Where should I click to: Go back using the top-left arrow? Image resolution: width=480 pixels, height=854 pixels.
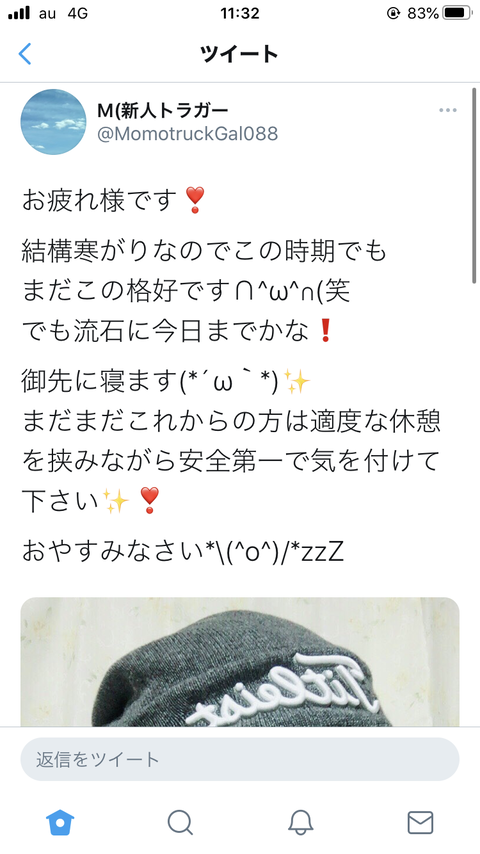pos(25,54)
